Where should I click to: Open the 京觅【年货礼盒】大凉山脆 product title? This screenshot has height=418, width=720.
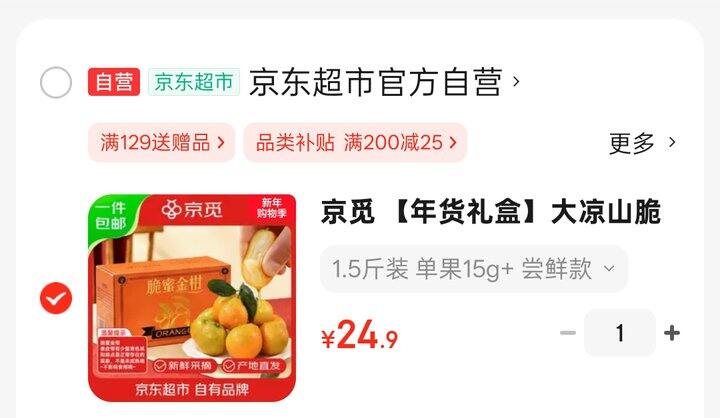pos(490,213)
